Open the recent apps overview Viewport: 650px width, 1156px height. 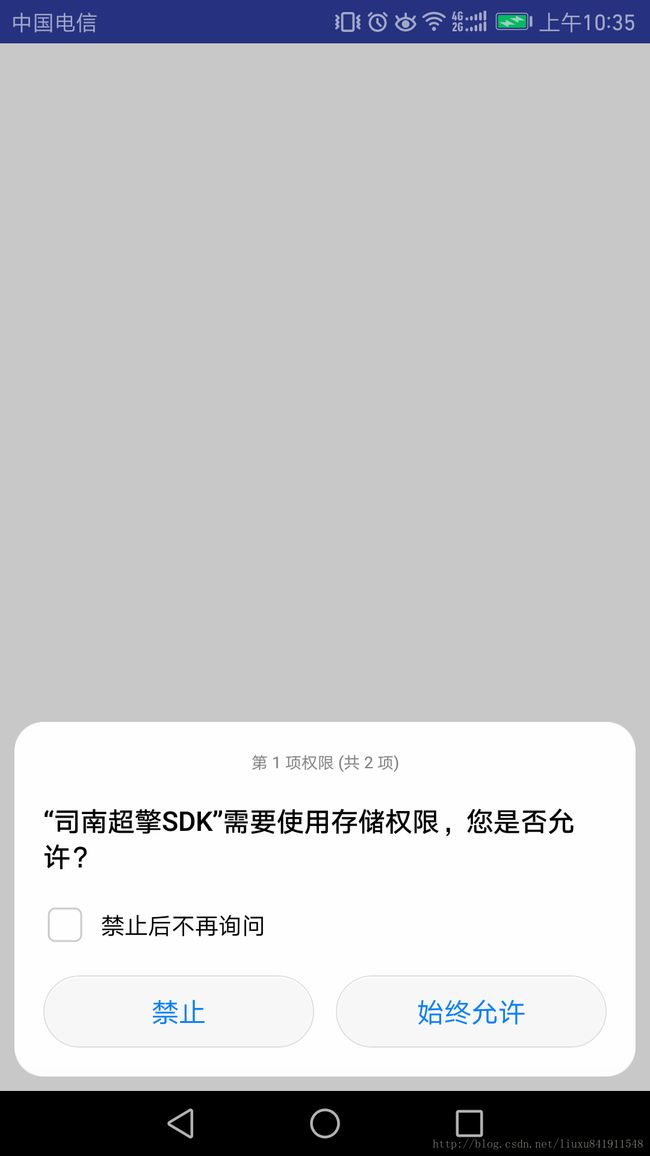click(469, 1124)
